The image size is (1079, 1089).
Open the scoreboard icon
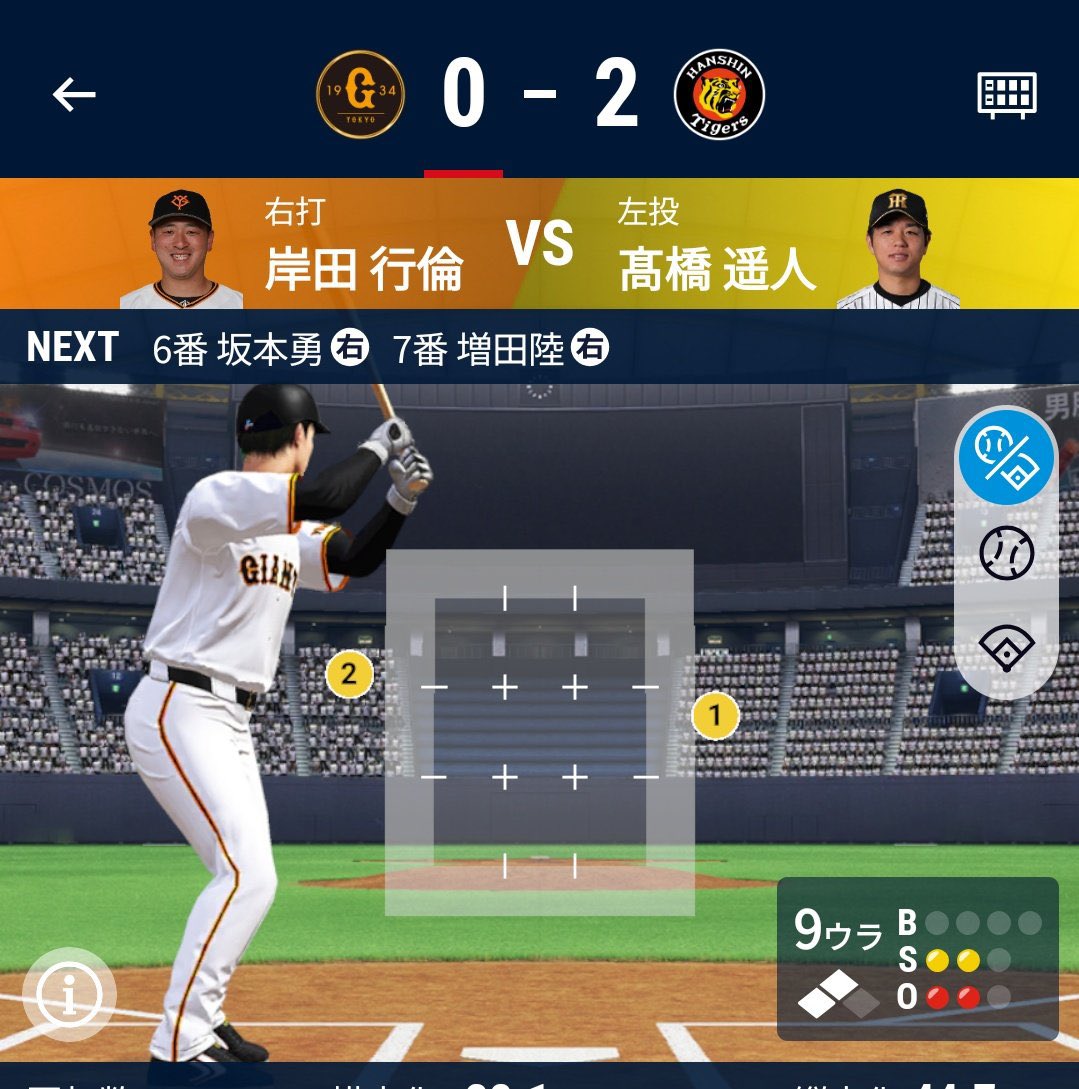(1006, 95)
